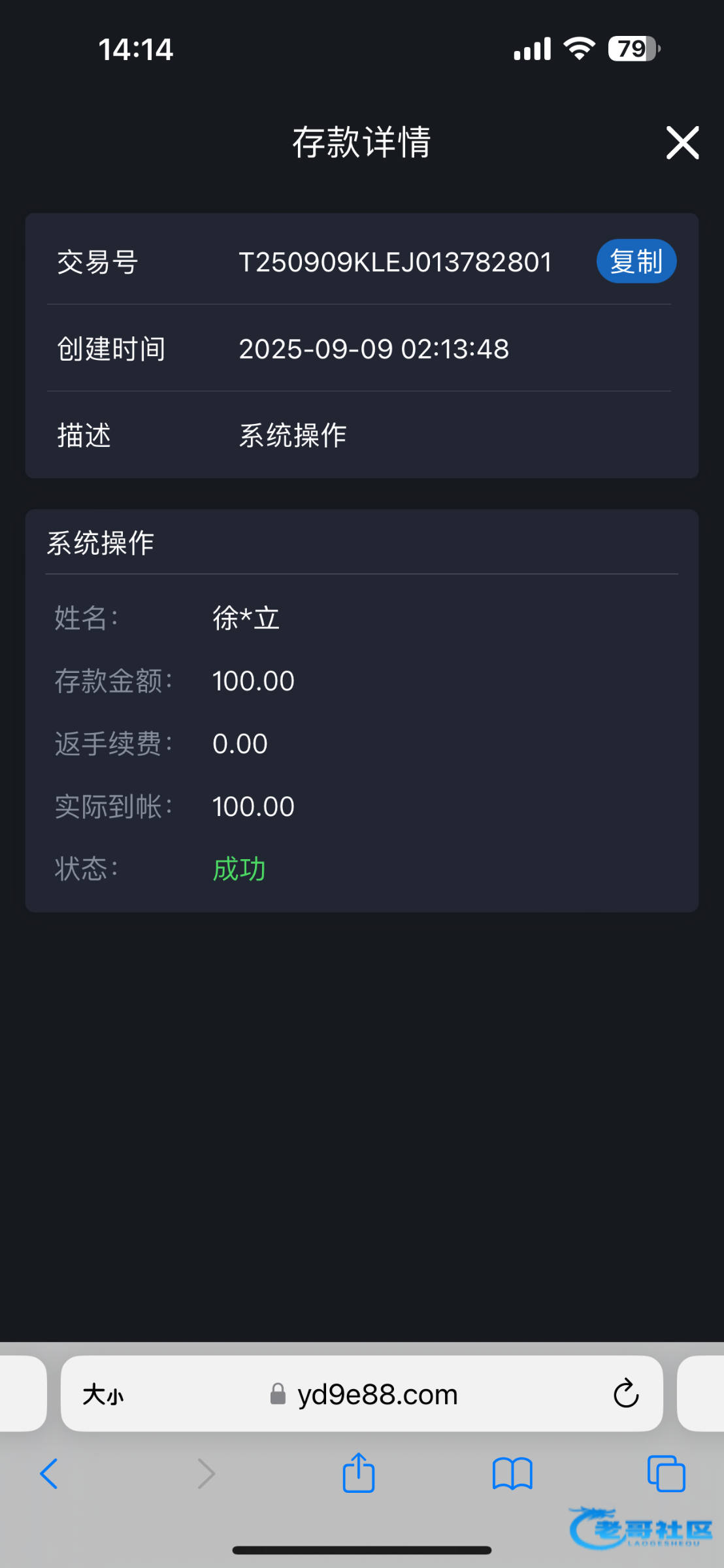Go back to the previous page

[49, 1474]
